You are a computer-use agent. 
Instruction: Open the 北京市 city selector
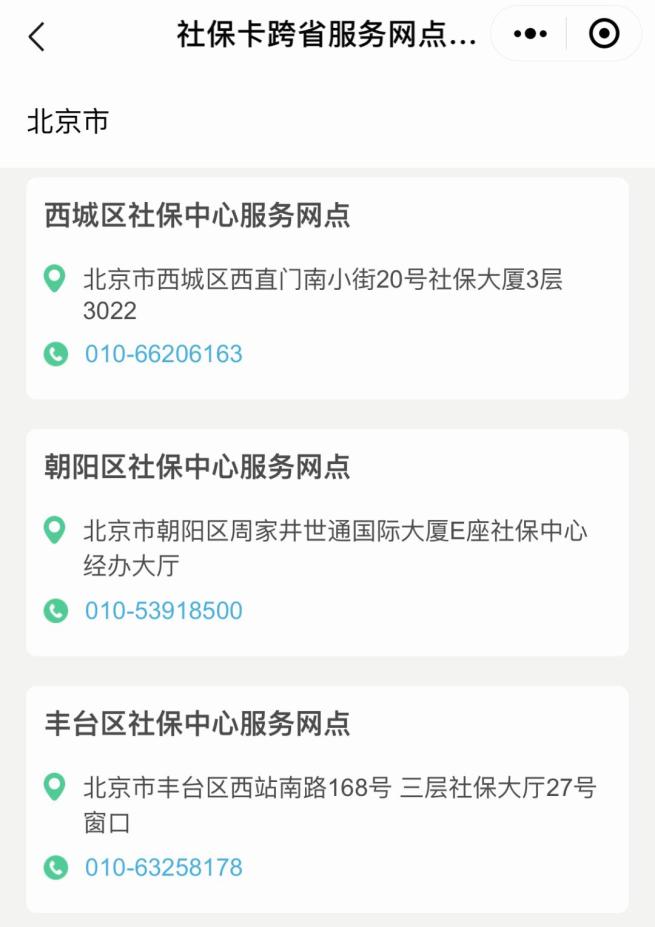[x=68, y=122]
